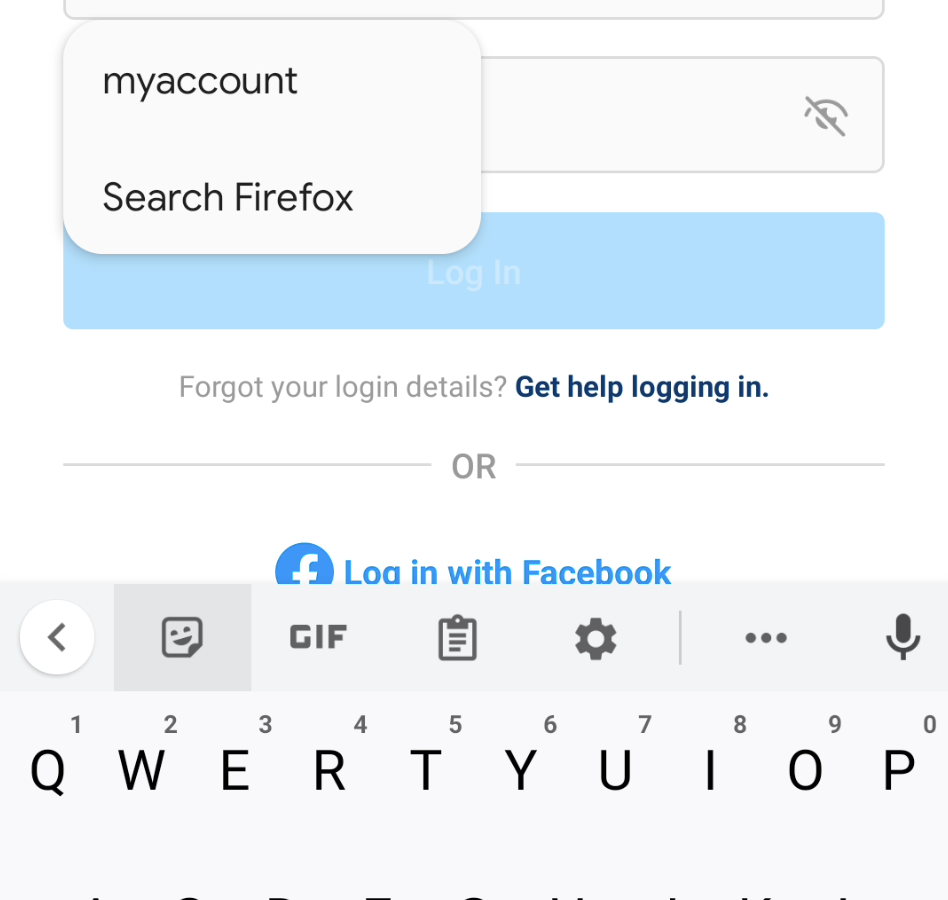
Task: Open the keyboard clipboard
Action: click(x=457, y=637)
